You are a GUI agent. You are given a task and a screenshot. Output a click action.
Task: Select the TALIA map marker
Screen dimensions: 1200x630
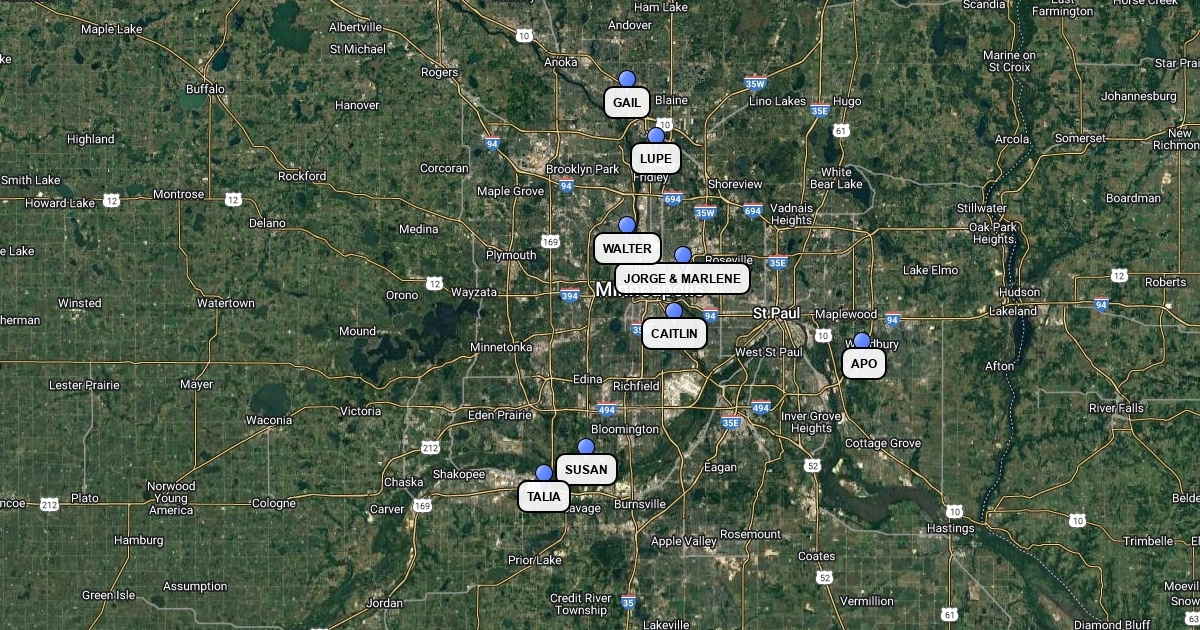(x=544, y=496)
